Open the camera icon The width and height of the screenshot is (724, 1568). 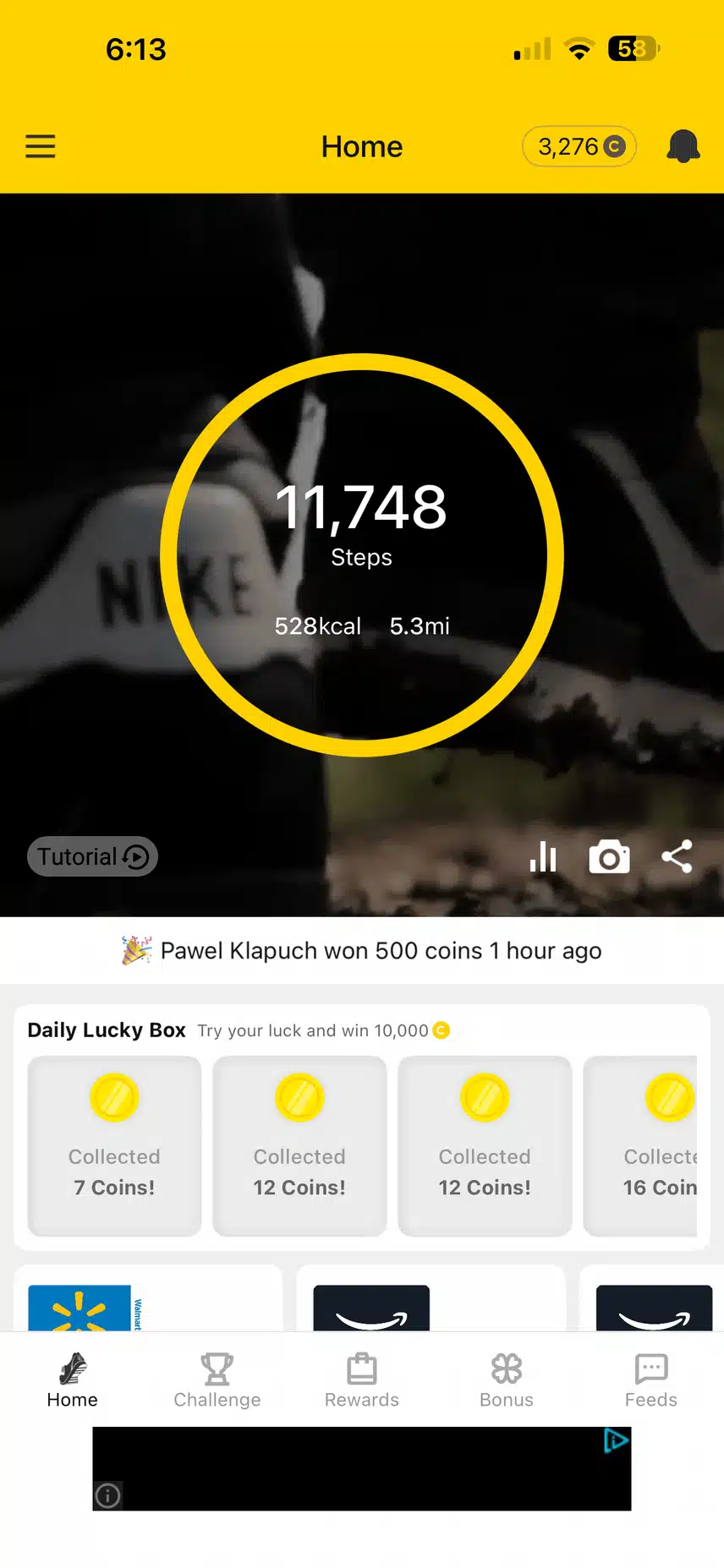609,856
